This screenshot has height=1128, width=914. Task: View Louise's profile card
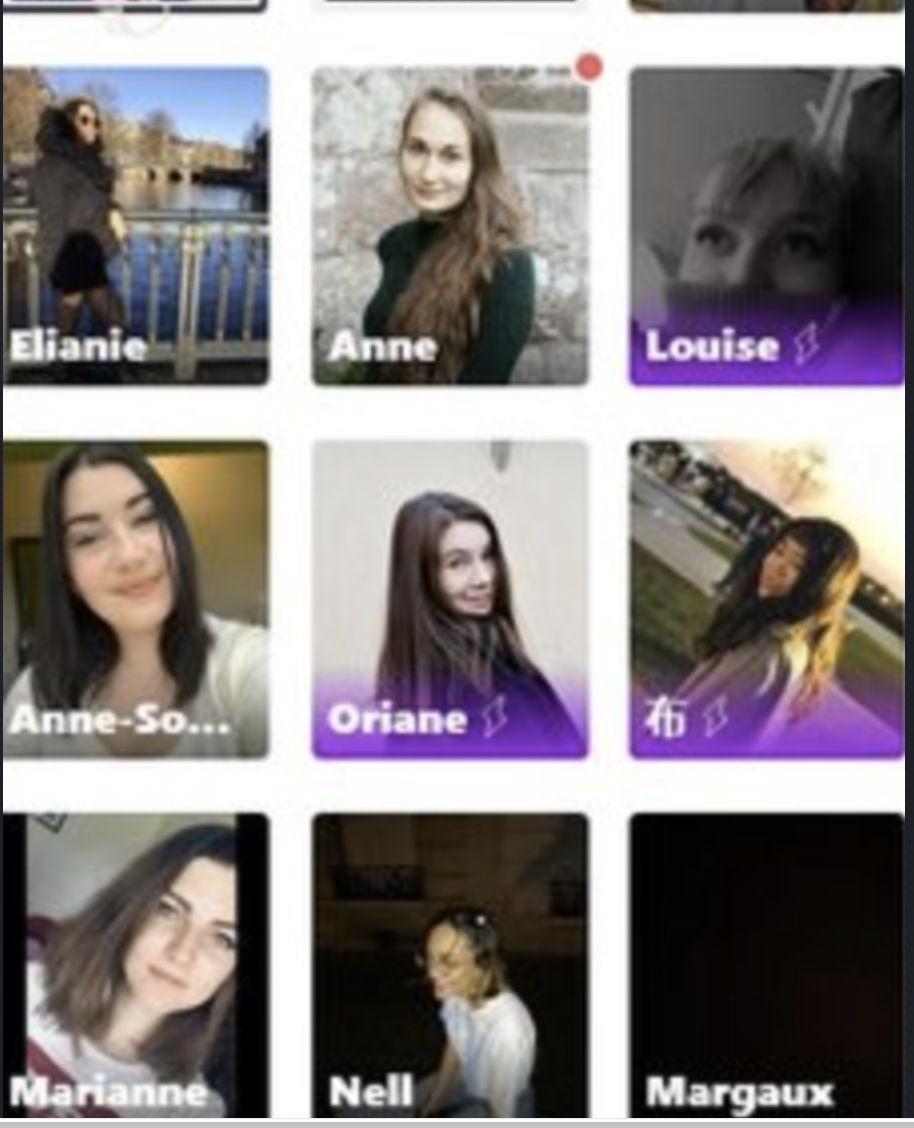[x=766, y=226]
